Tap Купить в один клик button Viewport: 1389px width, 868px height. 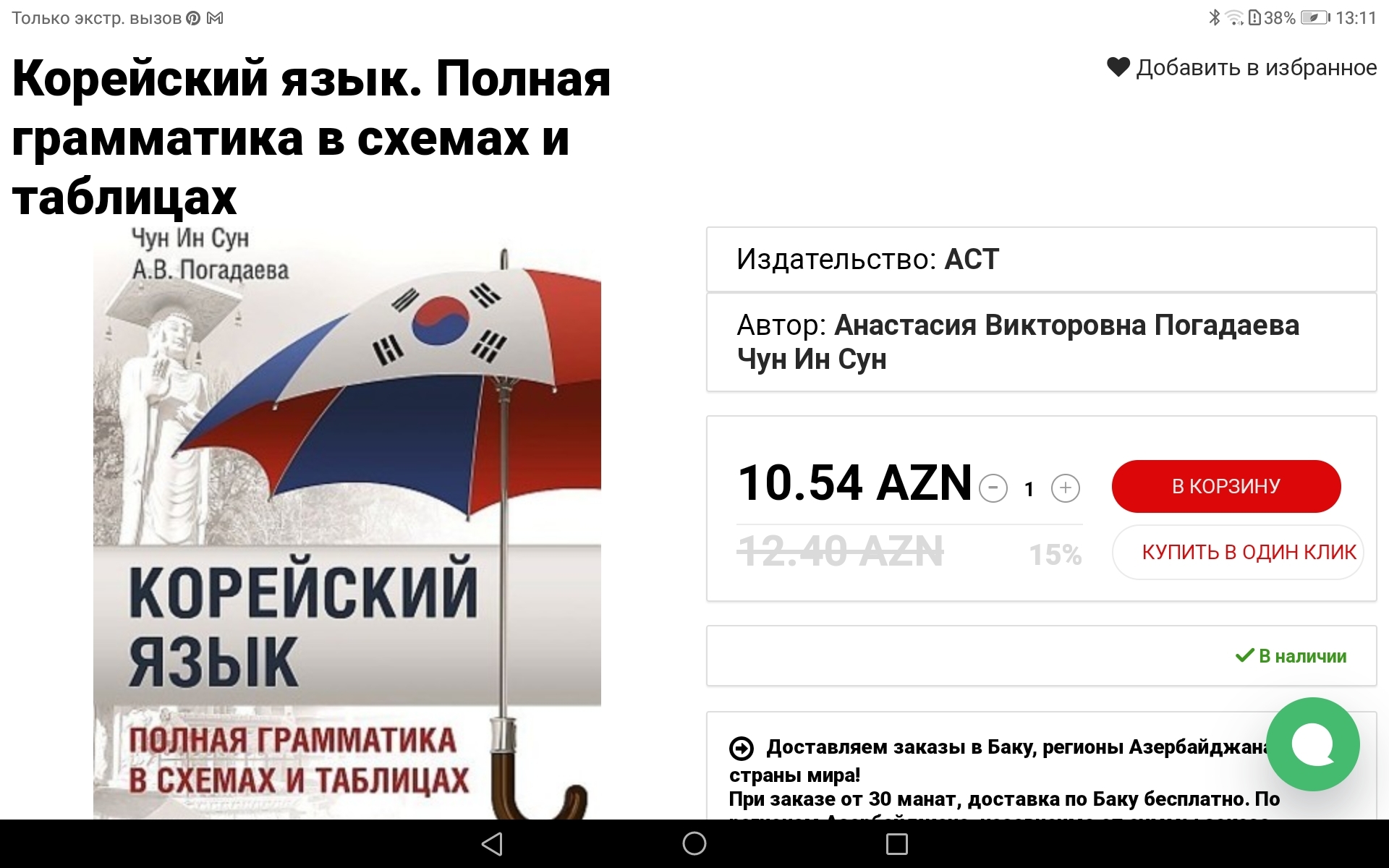(1238, 552)
